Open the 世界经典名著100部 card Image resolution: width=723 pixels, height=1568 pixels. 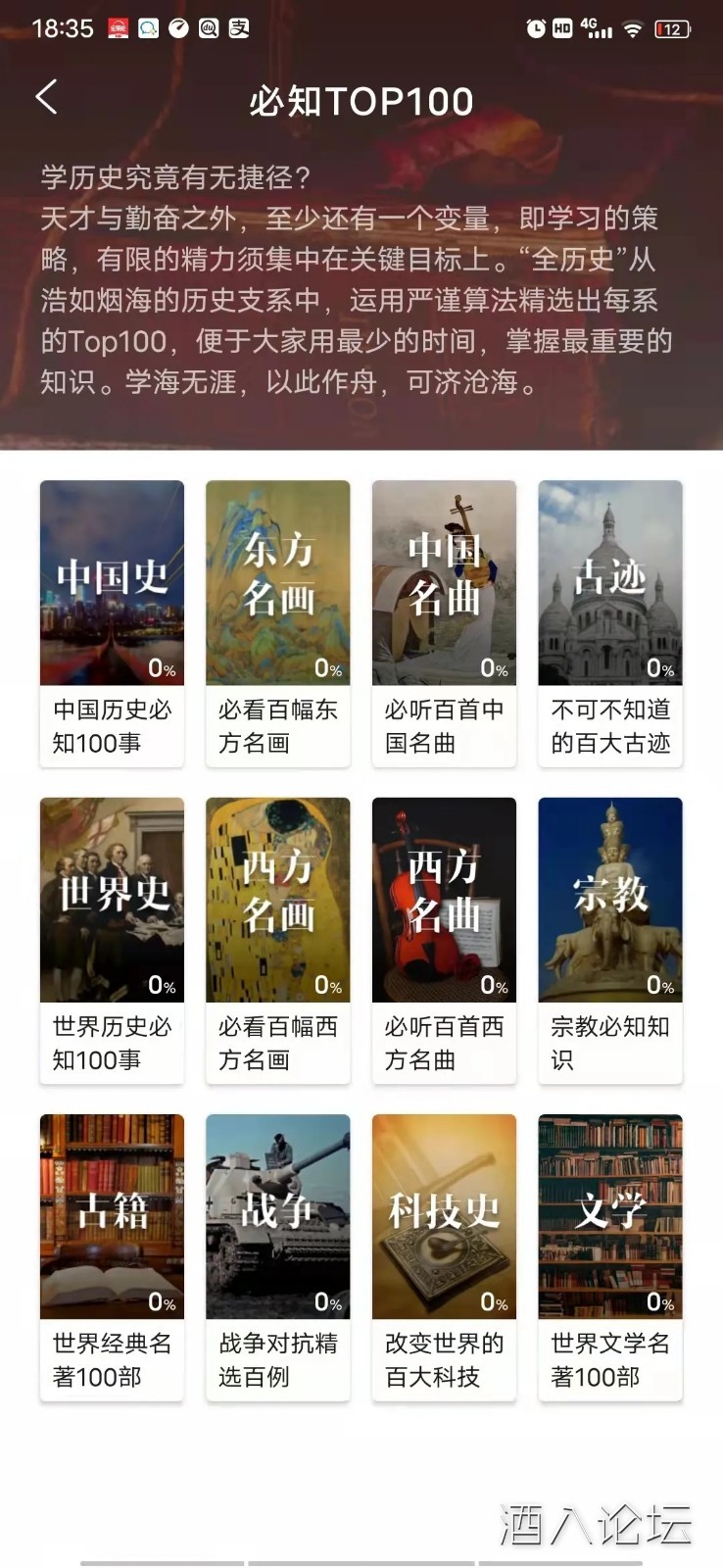tap(112, 1256)
